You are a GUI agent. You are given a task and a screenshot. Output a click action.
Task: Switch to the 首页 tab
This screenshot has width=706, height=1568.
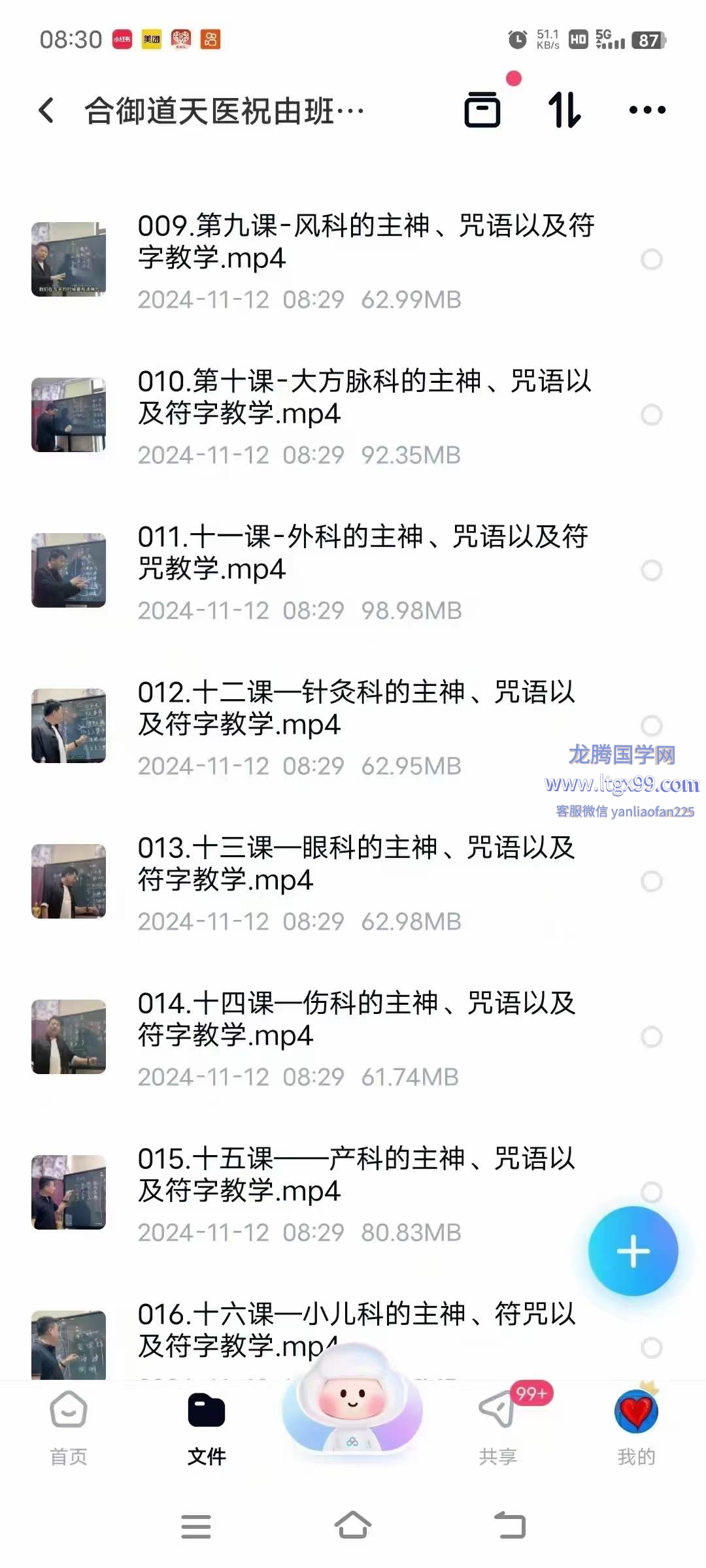click(x=69, y=1429)
